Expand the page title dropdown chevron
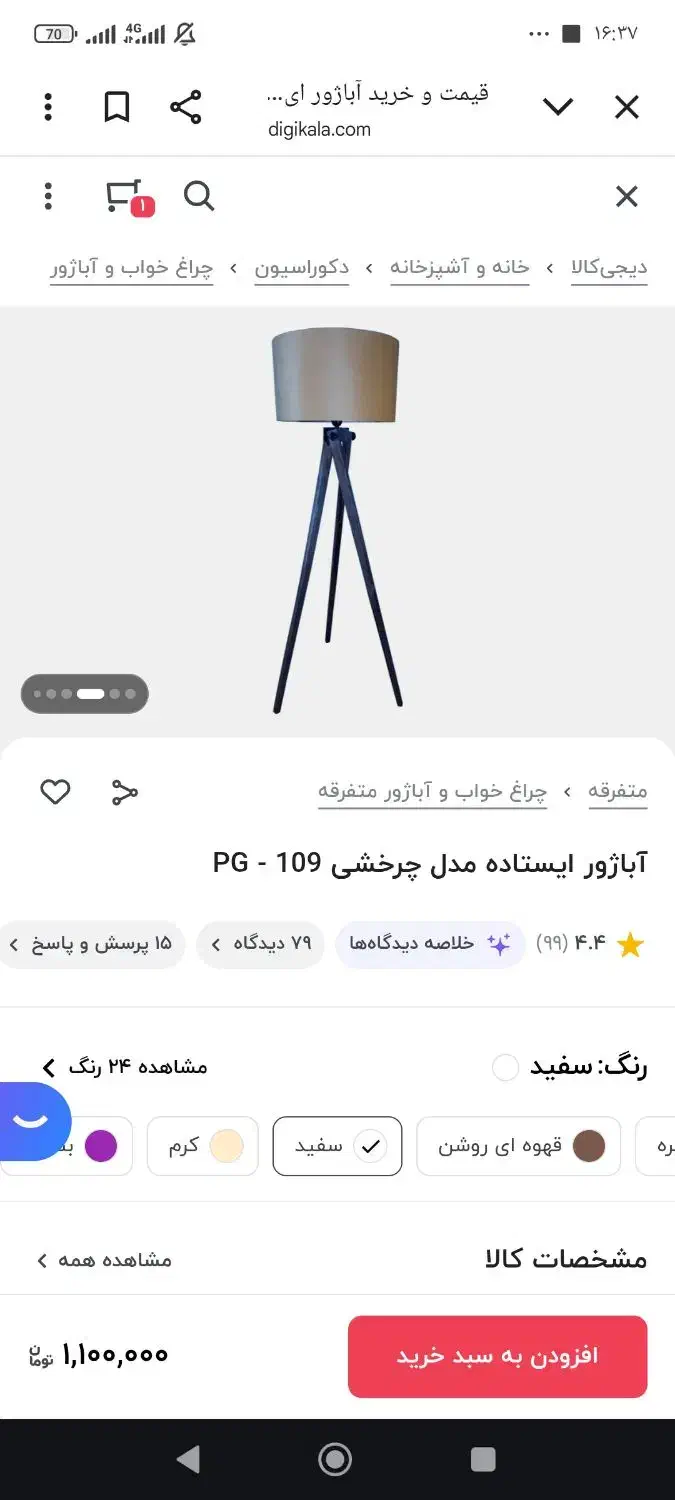This screenshot has height=1500, width=675. [557, 107]
